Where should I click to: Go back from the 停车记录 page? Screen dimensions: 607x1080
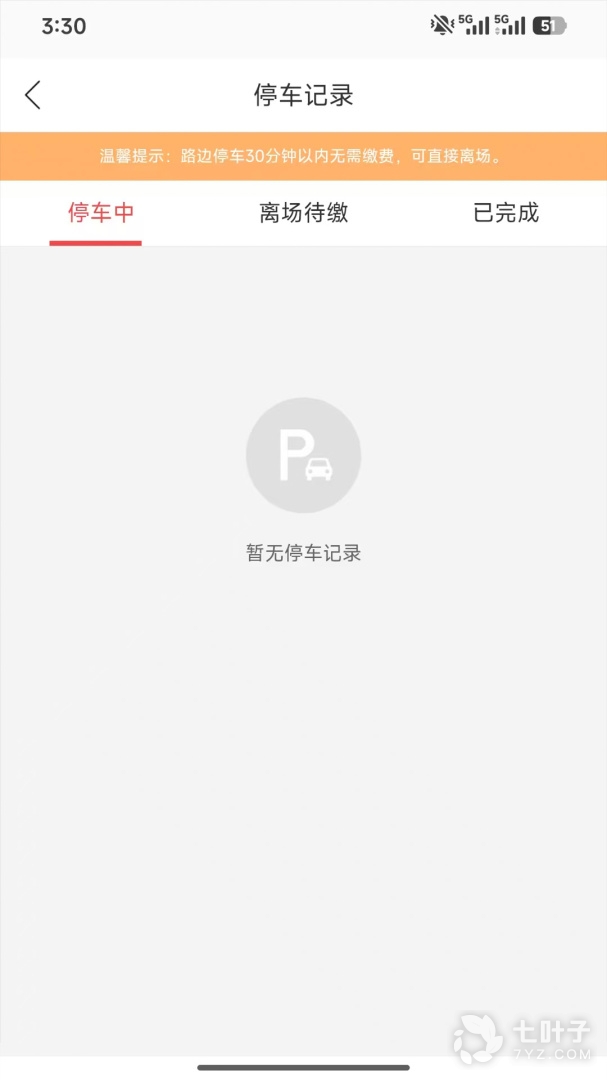click(x=33, y=96)
